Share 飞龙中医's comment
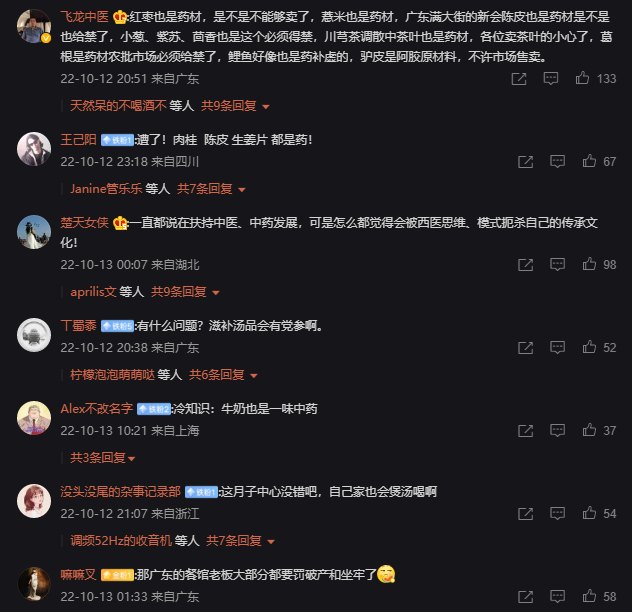 click(x=525, y=78)
